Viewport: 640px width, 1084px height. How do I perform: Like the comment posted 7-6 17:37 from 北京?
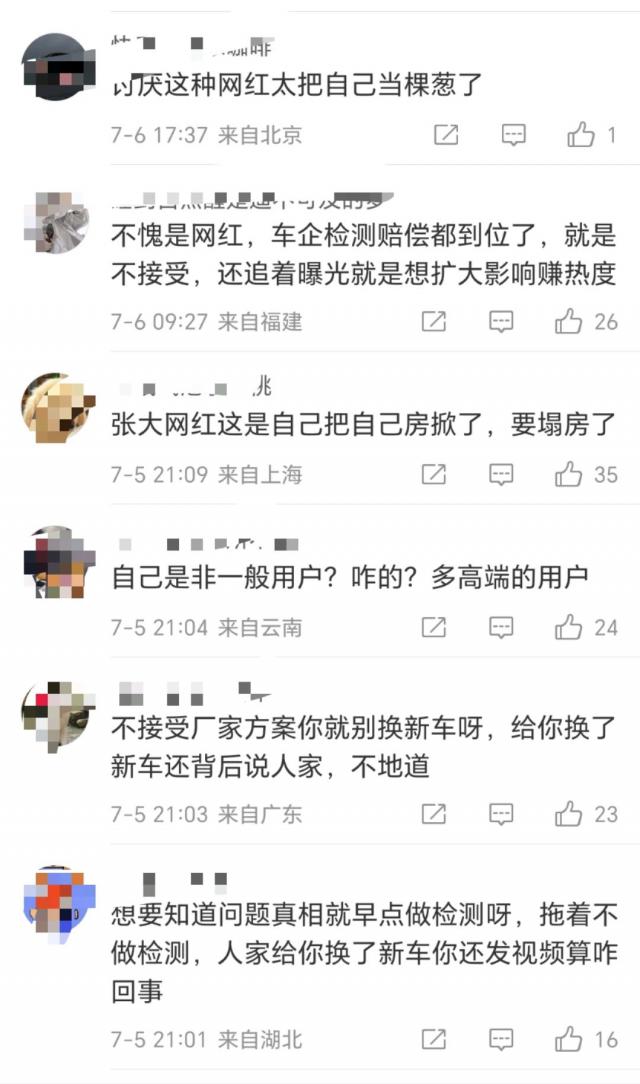581,135
